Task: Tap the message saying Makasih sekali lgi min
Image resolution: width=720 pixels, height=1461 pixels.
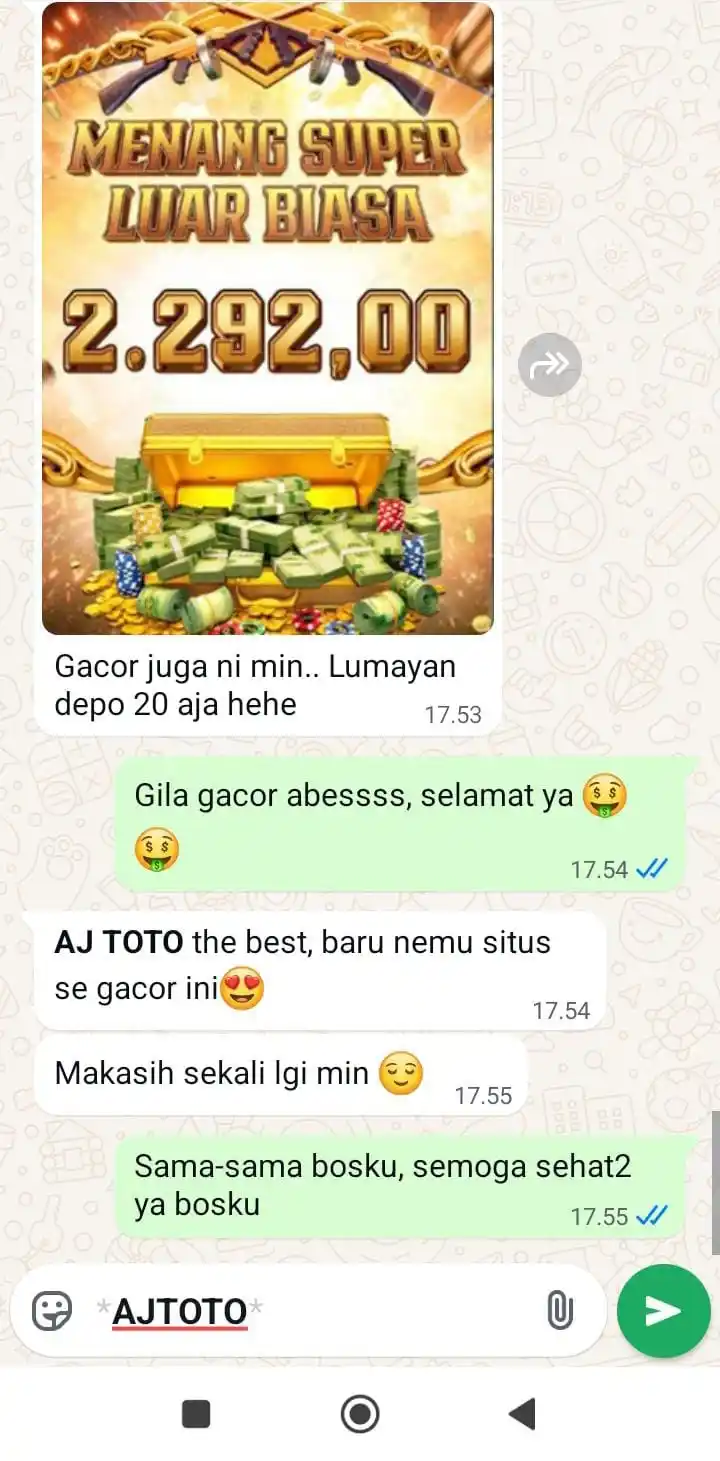Action: pos(240,1075)
